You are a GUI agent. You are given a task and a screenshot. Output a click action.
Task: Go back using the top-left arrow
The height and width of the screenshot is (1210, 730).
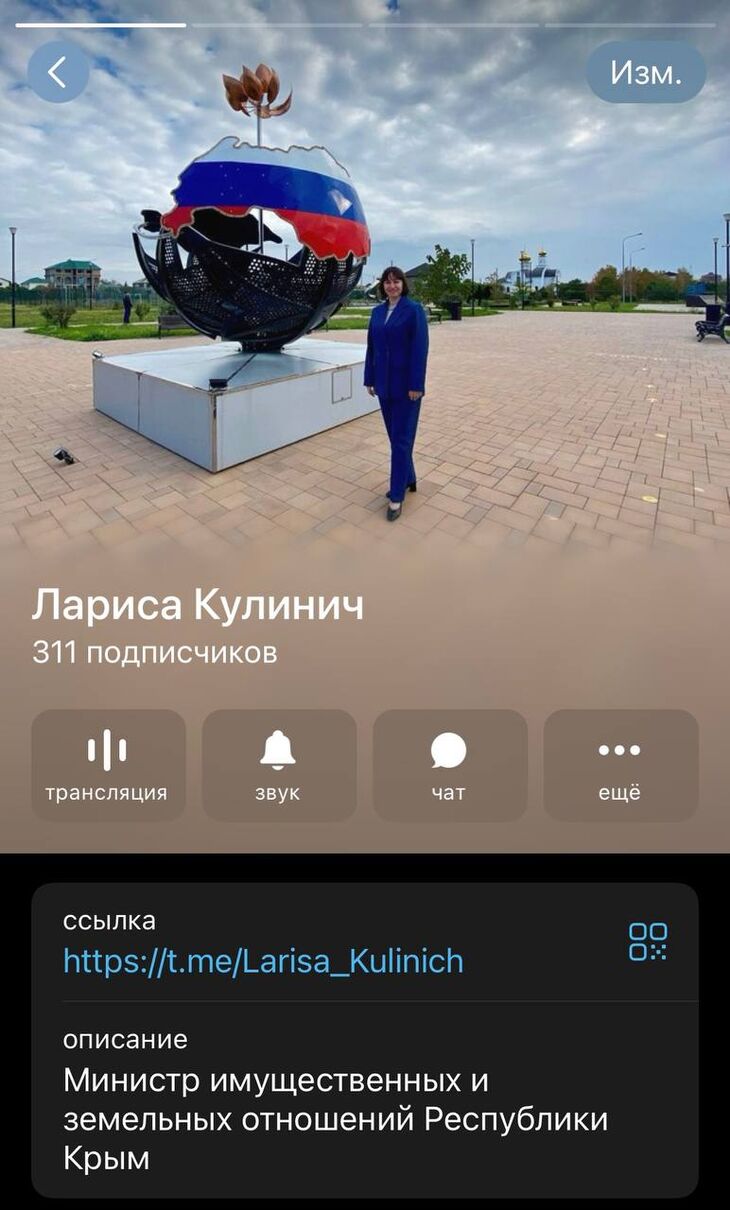tap(58, 72)
